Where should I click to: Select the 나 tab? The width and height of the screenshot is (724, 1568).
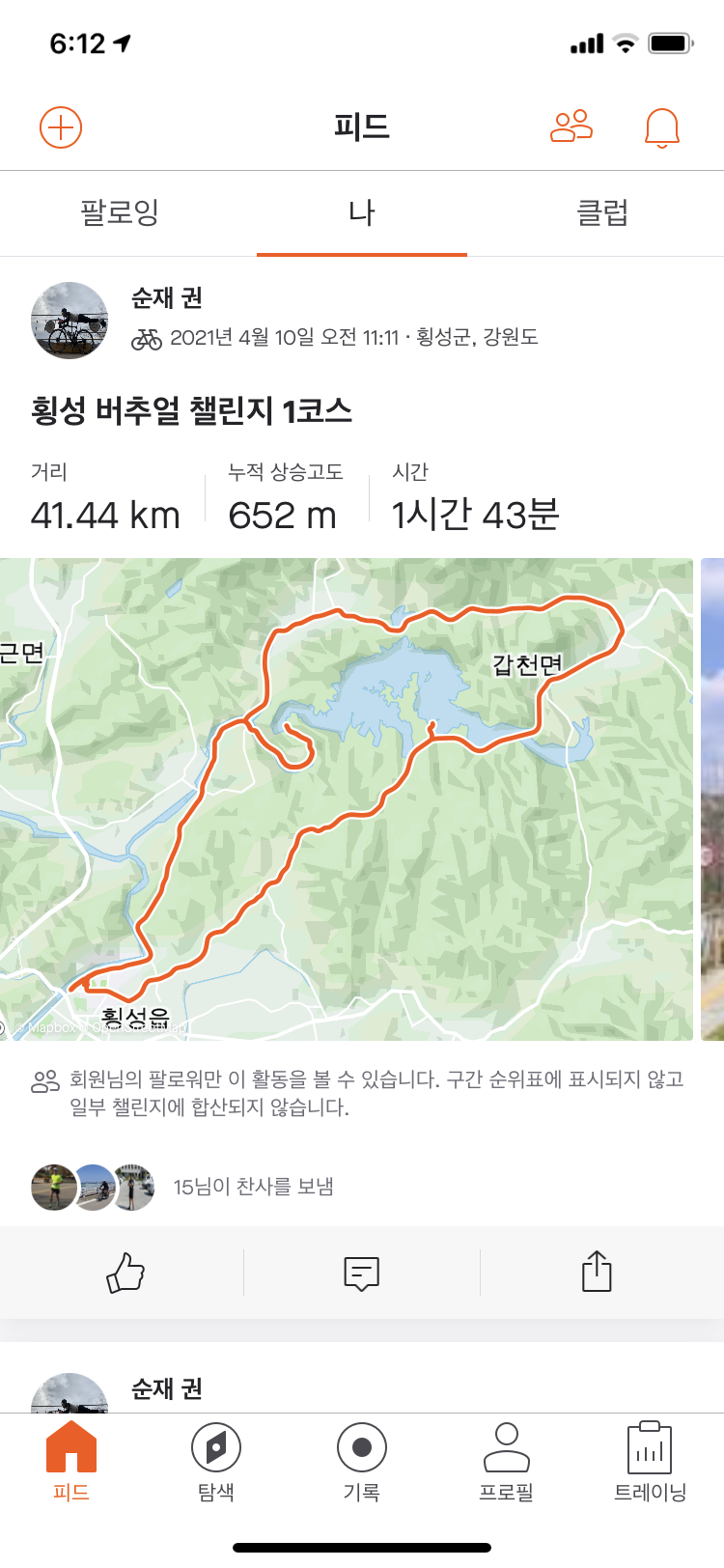(362, 212)
